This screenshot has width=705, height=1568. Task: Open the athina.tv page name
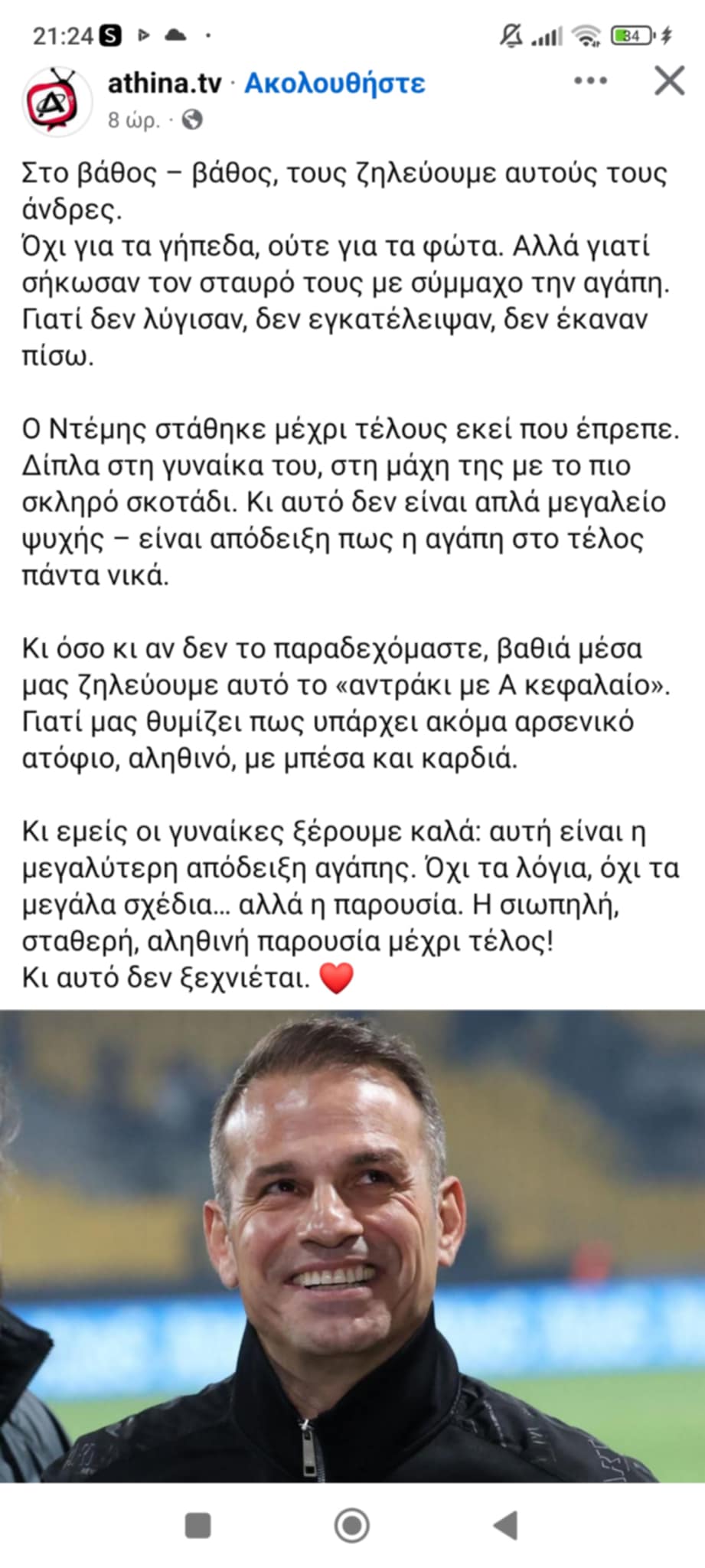coord(164,83)
